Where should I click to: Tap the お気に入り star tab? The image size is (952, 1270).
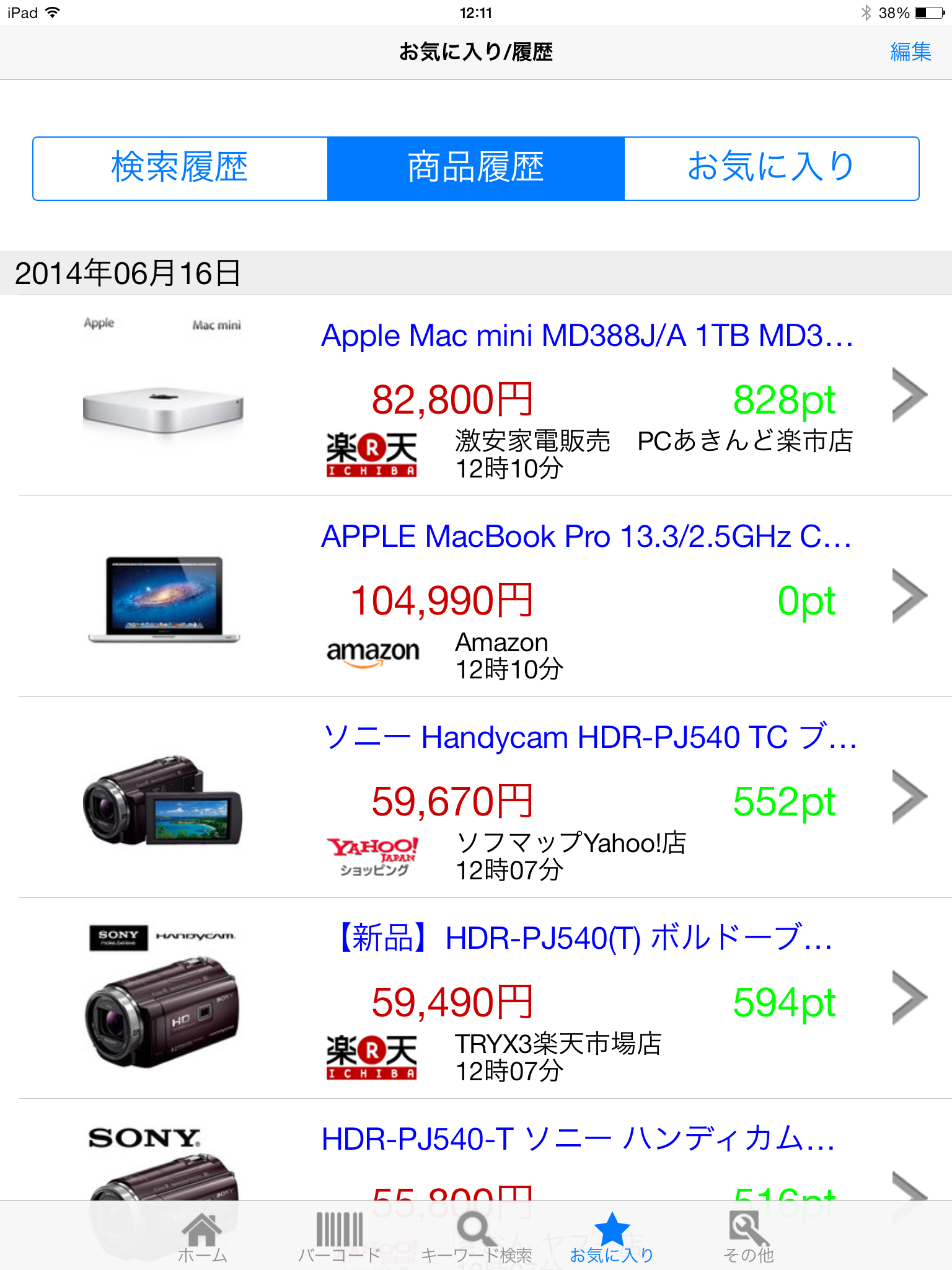(612, 1238)
